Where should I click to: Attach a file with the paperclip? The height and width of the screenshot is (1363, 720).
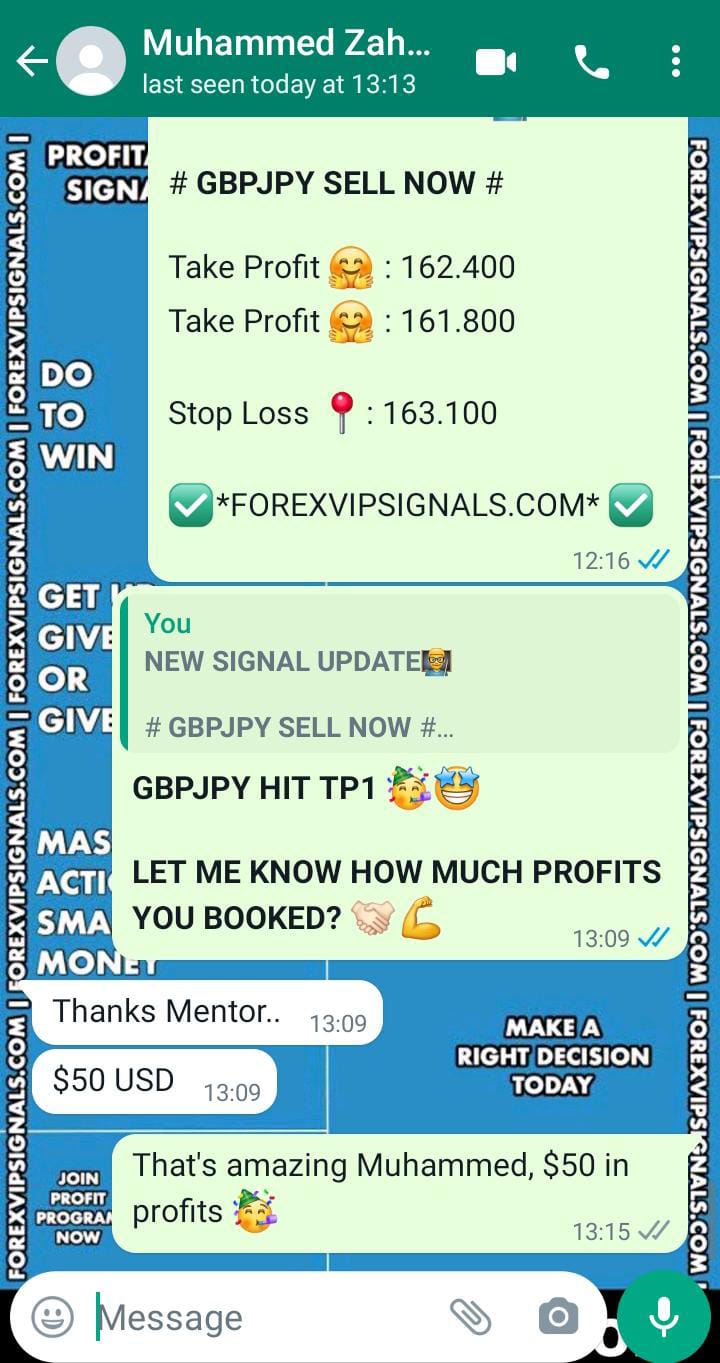coord(470,1317)
